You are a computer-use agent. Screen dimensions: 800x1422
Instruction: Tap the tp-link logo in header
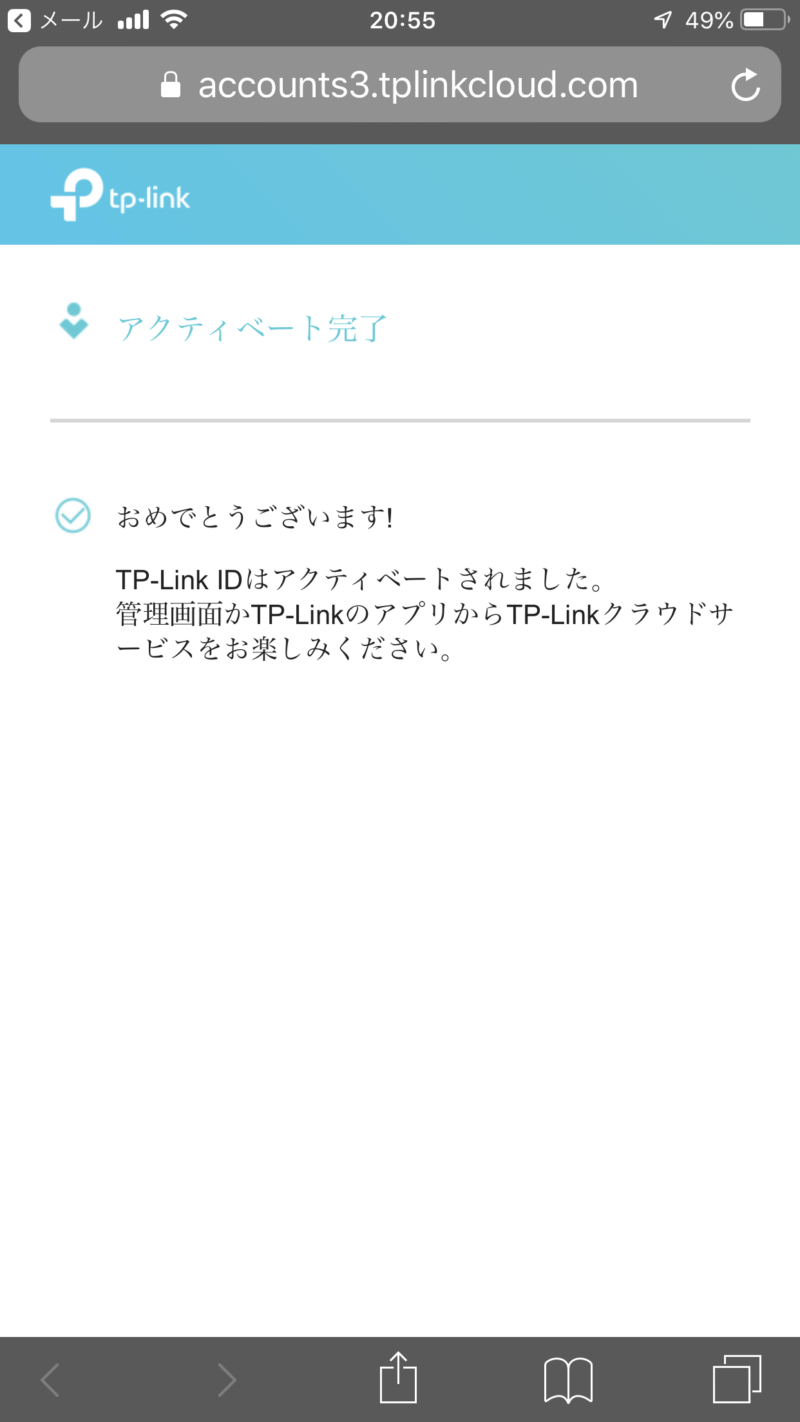120,195
